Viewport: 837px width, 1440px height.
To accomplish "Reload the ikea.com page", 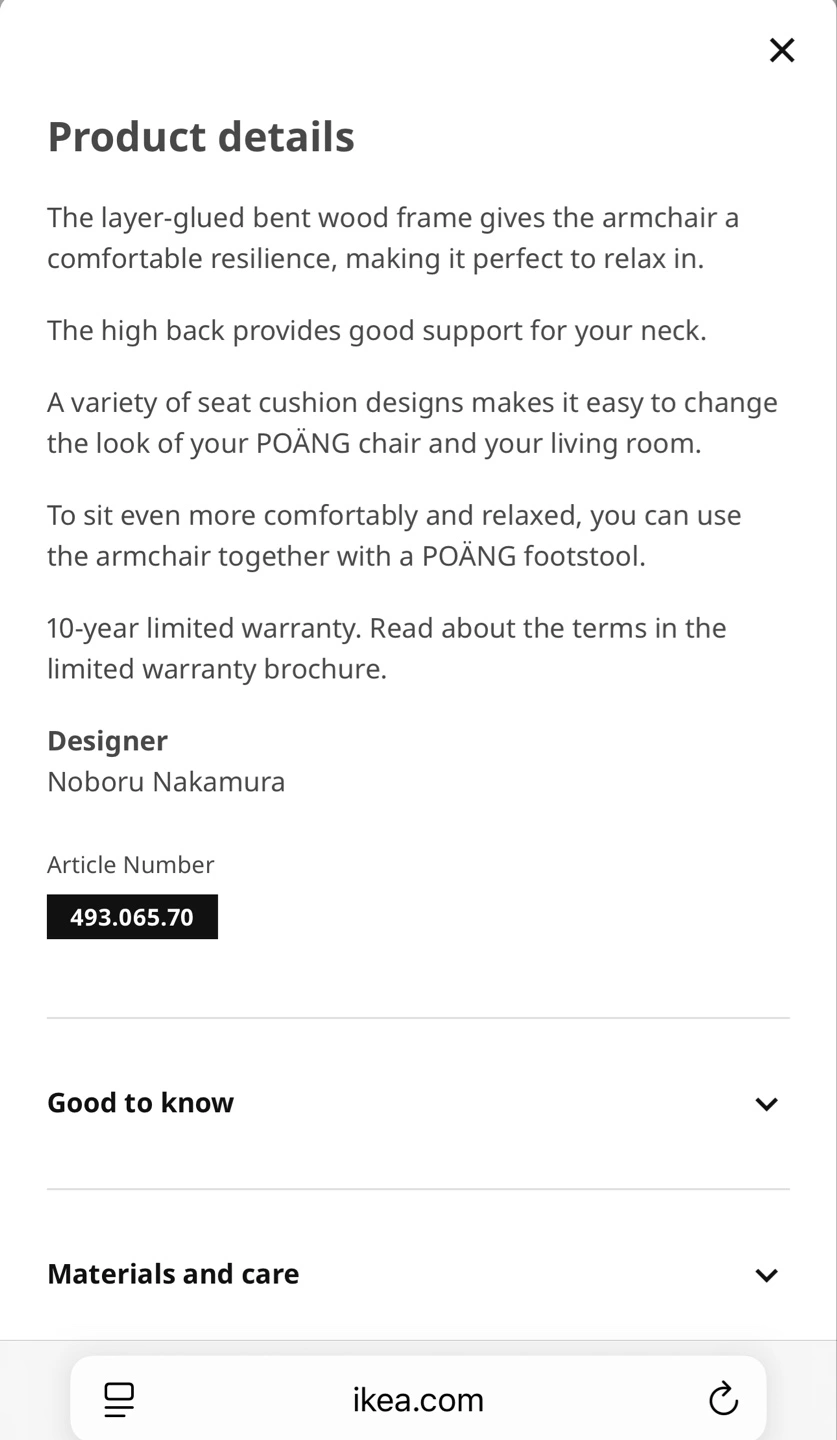I will pyautogui.click(x=723, y=1399).
